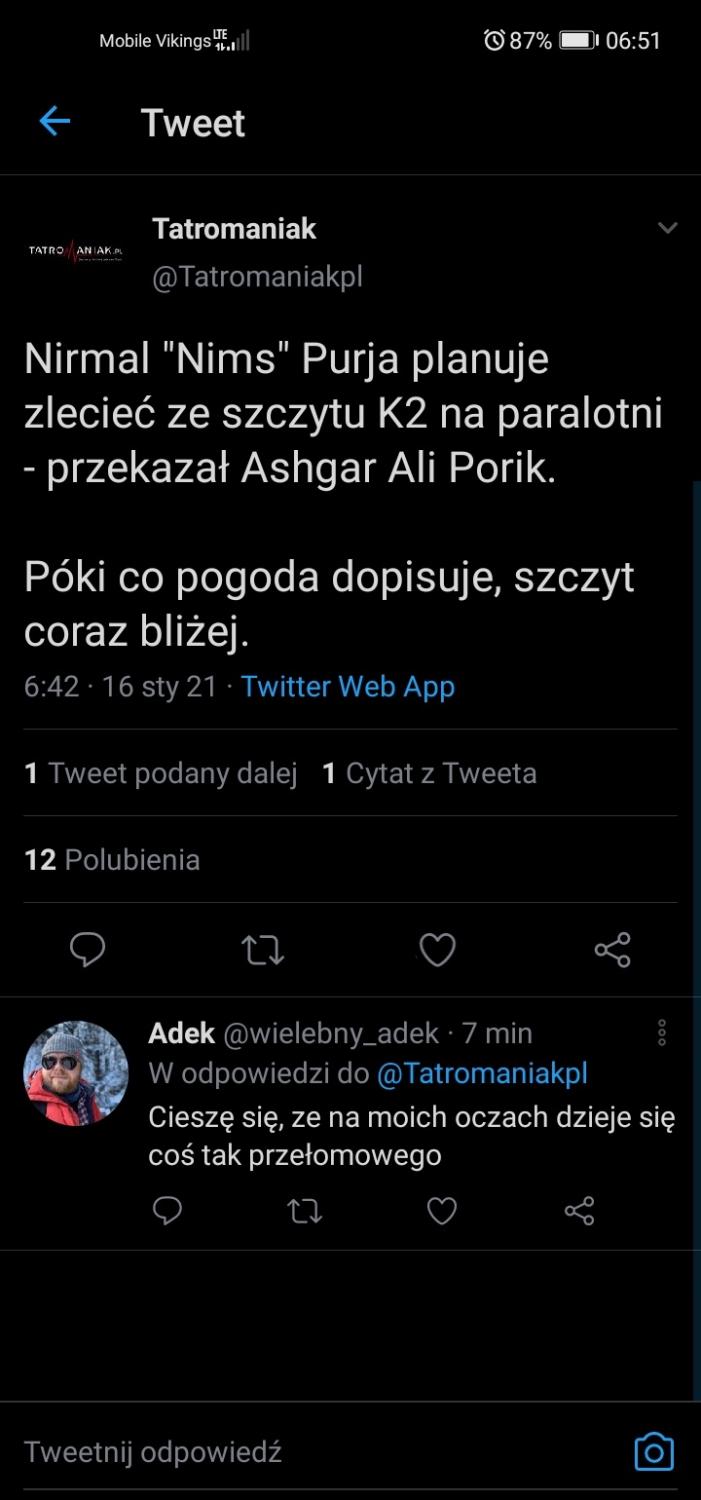Screen dimensions: 701x1500
Task: Reply to Tatromaniak's tweet
Action: tap(88, 949)
